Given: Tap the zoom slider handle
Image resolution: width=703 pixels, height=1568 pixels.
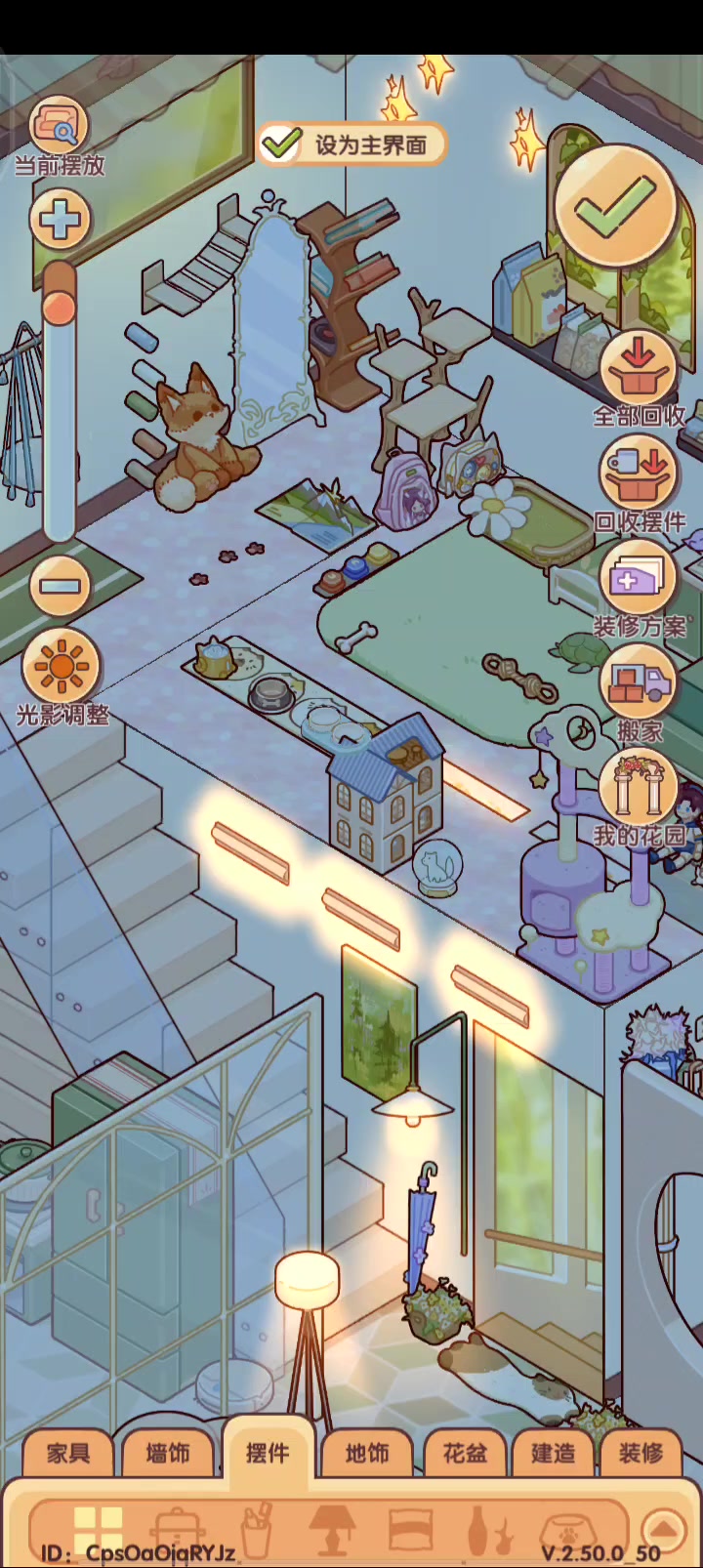Looking at the screenshot, I should coord(60,308).
